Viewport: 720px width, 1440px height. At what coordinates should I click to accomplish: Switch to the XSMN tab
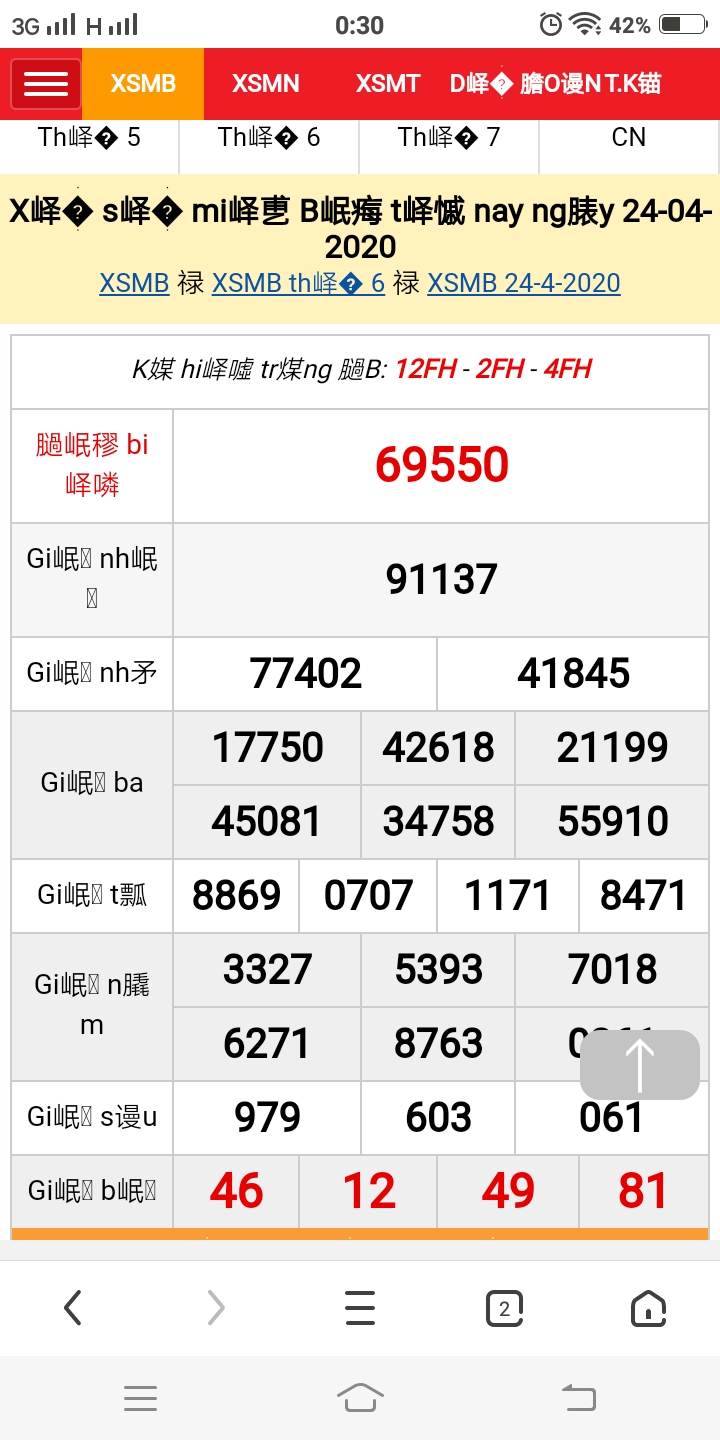(x=266, y=84)
